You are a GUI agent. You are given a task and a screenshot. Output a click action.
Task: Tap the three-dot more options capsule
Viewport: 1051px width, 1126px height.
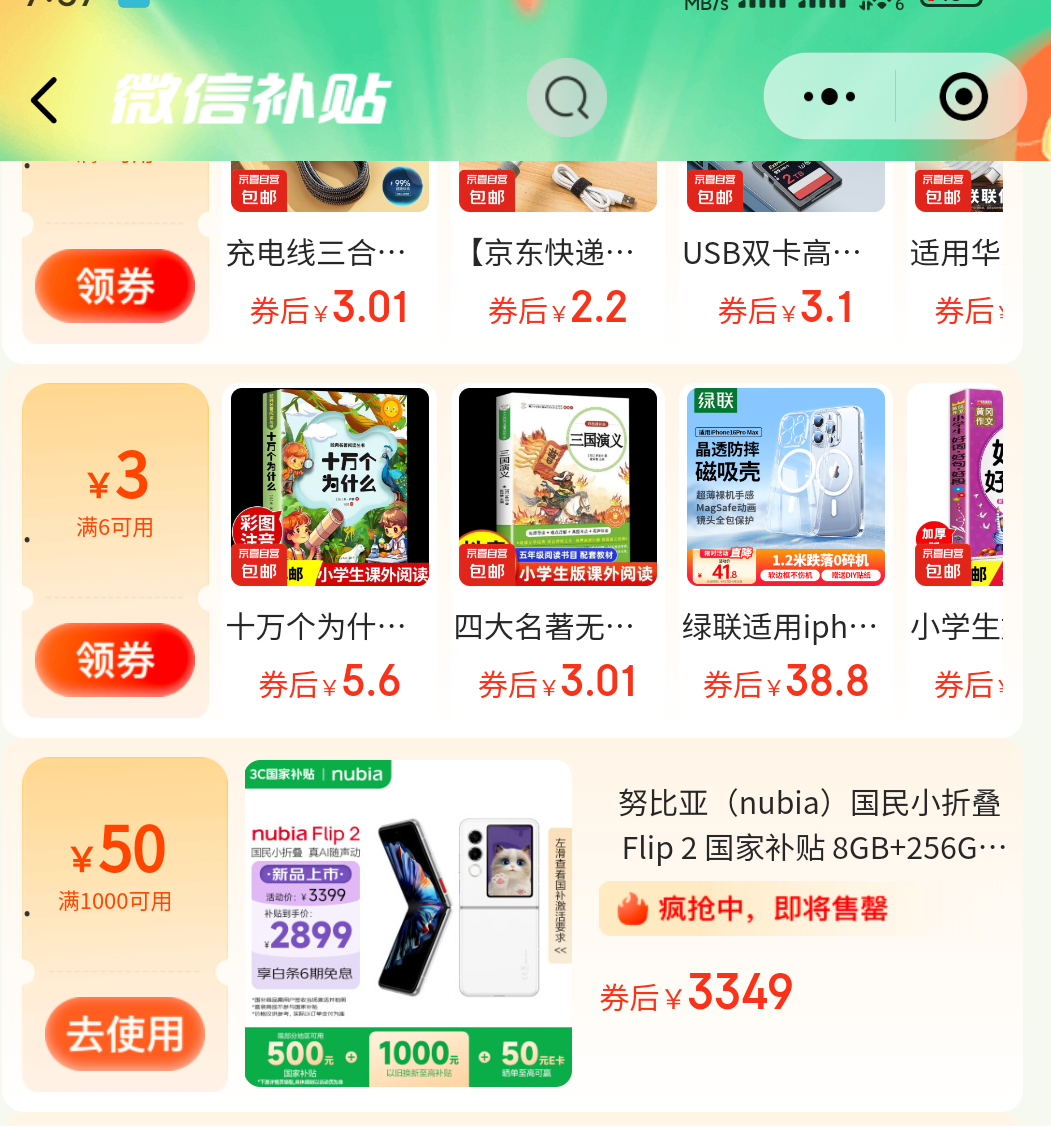click(829, 97)
